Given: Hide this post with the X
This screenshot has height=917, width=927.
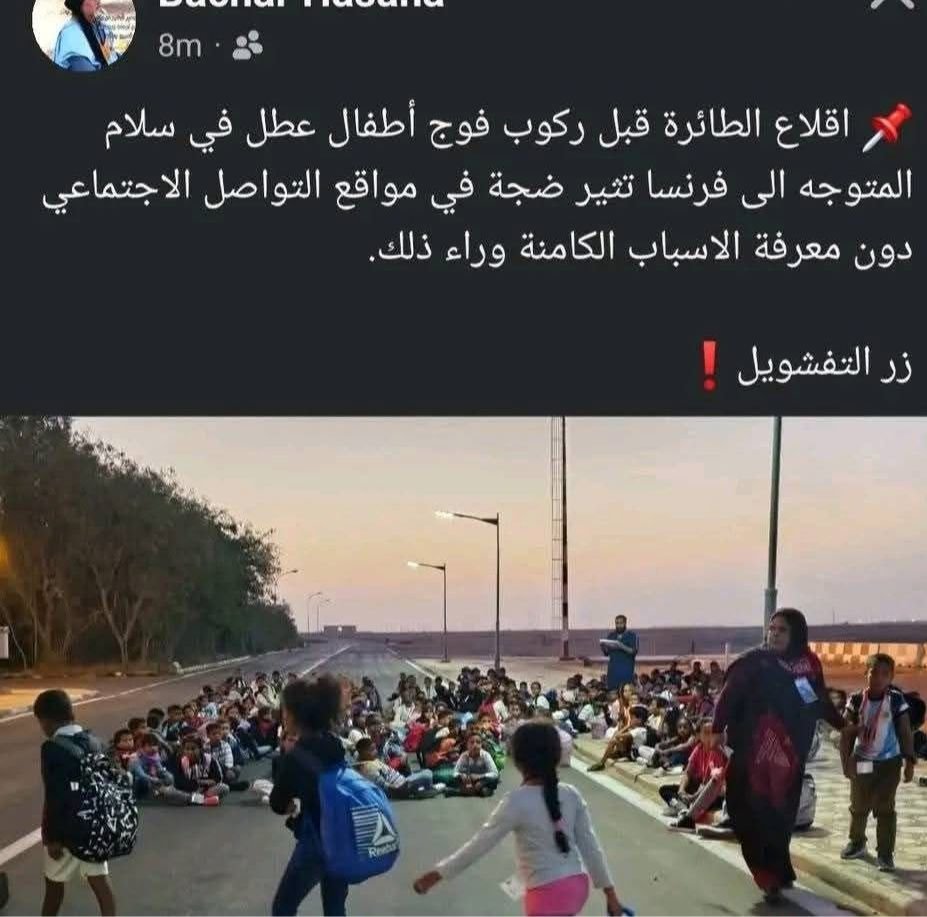Looking at the screenshot, I should tap(891, 4).
